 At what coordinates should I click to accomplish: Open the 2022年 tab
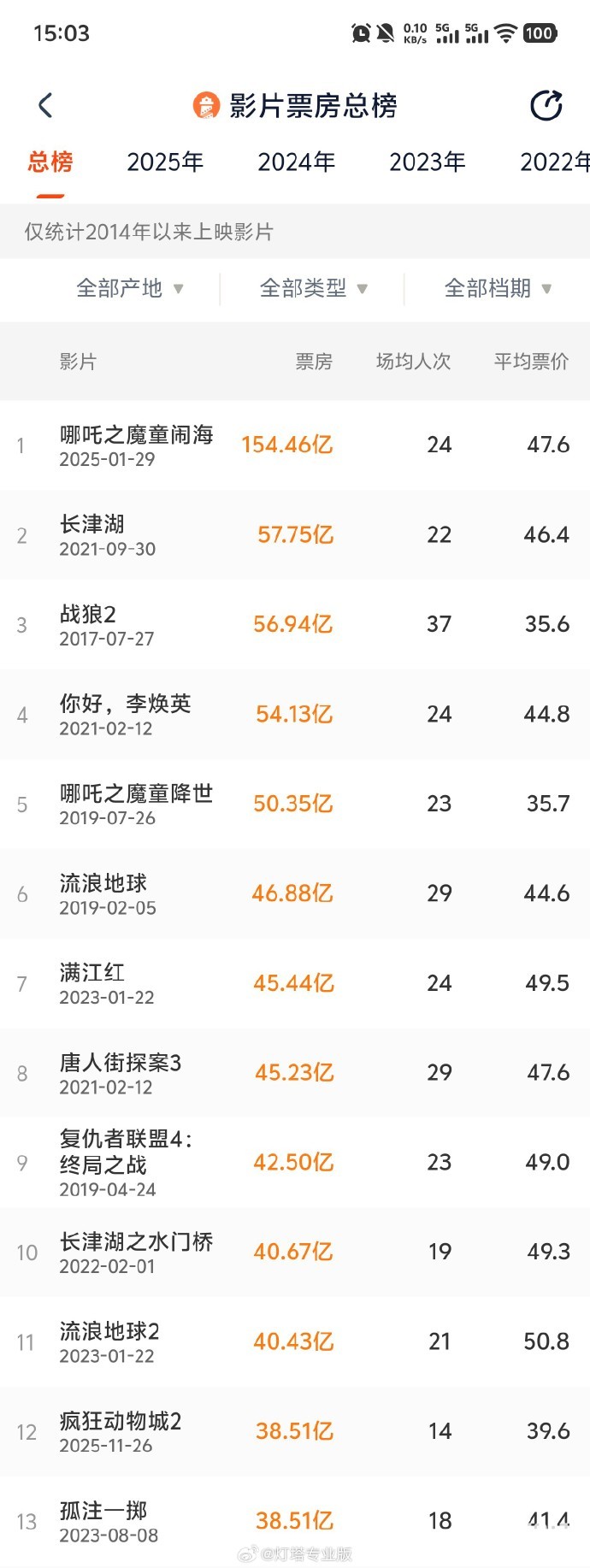(554, 162)
